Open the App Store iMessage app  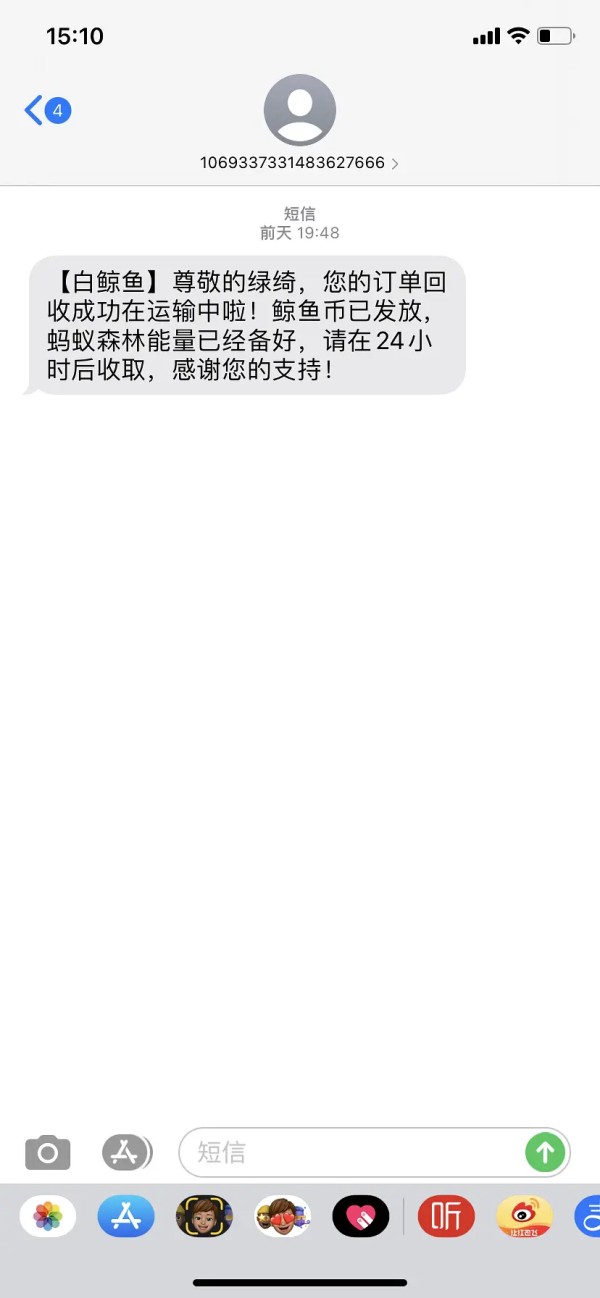[x=126, y=1216]
